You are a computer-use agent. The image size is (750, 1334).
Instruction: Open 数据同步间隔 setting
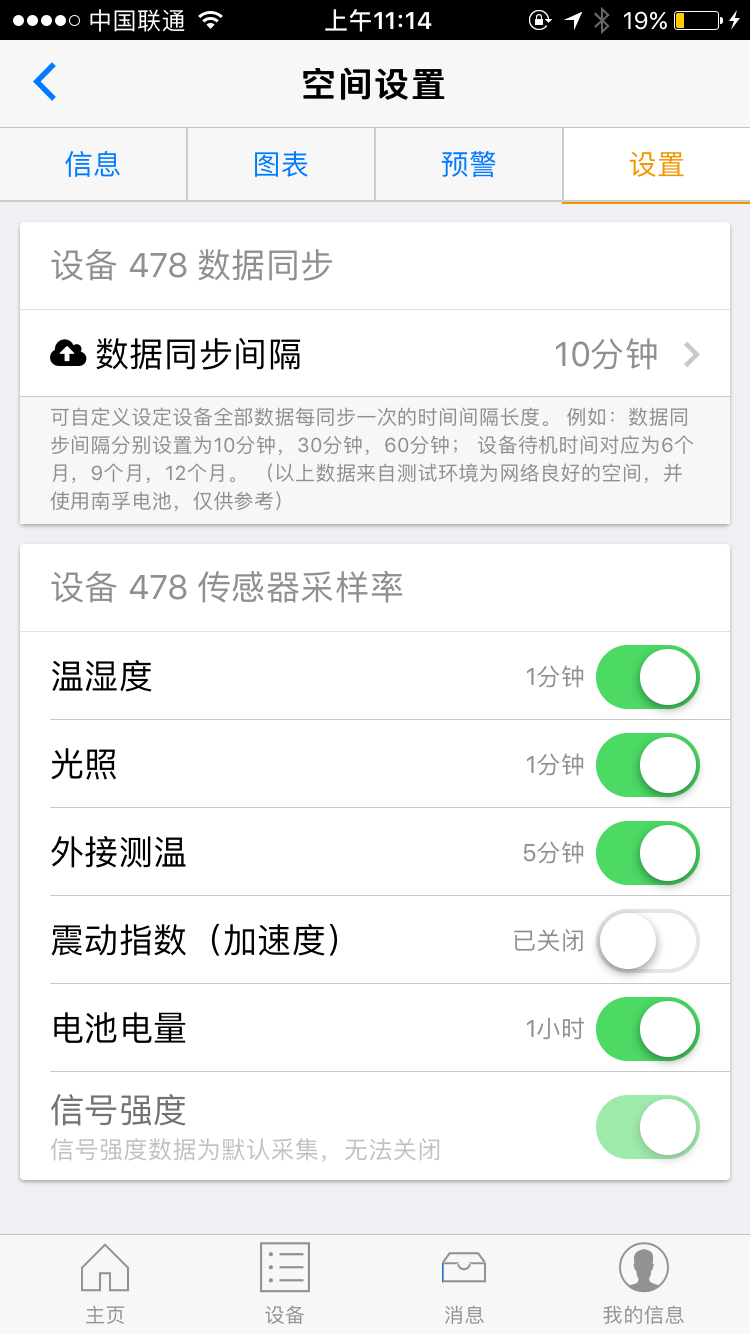pos(375,354)
